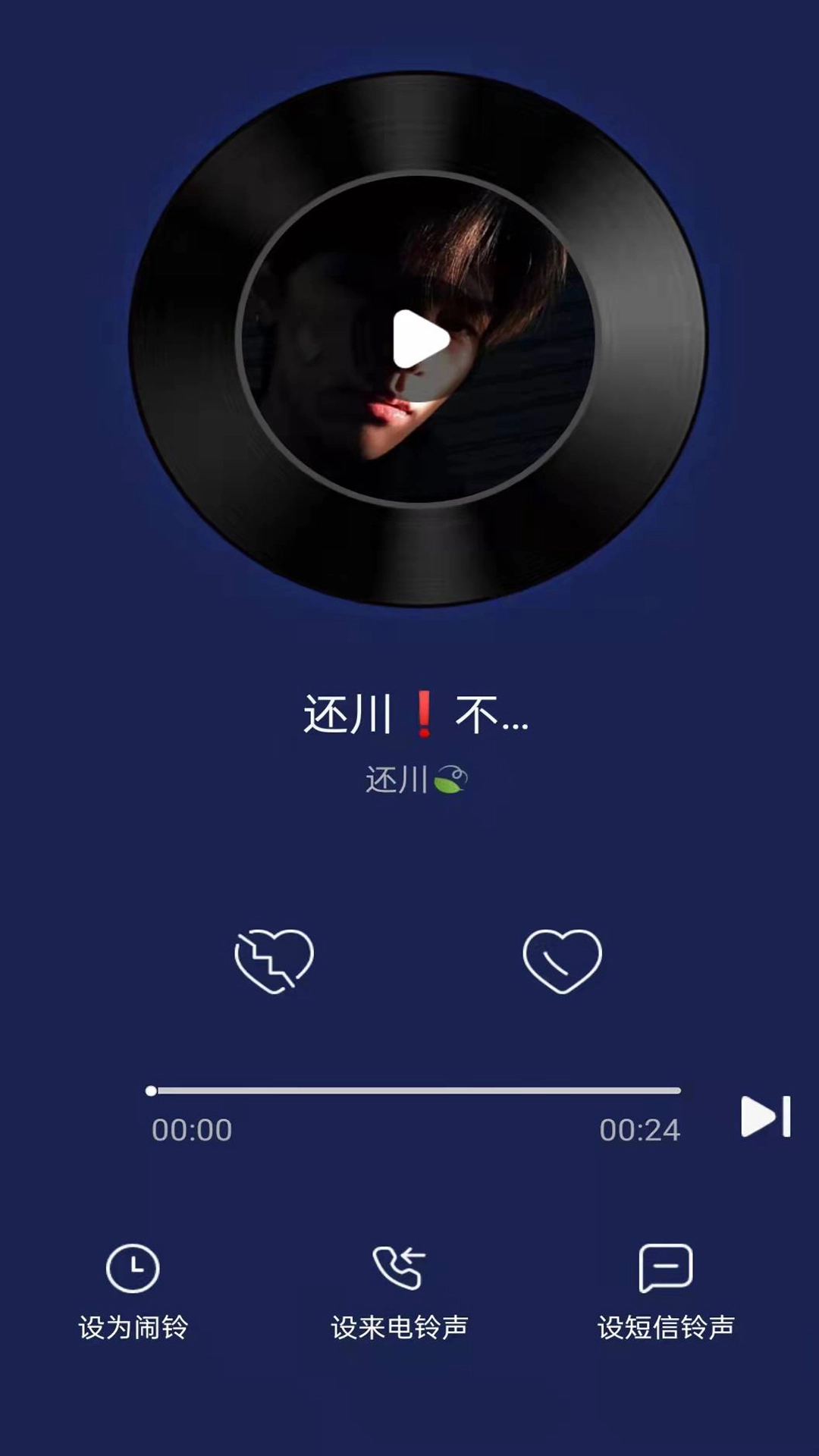Viewport: 819px width, 1456px height.
Task: Like this ringtone with the heart icon
Action: point(562,960)
